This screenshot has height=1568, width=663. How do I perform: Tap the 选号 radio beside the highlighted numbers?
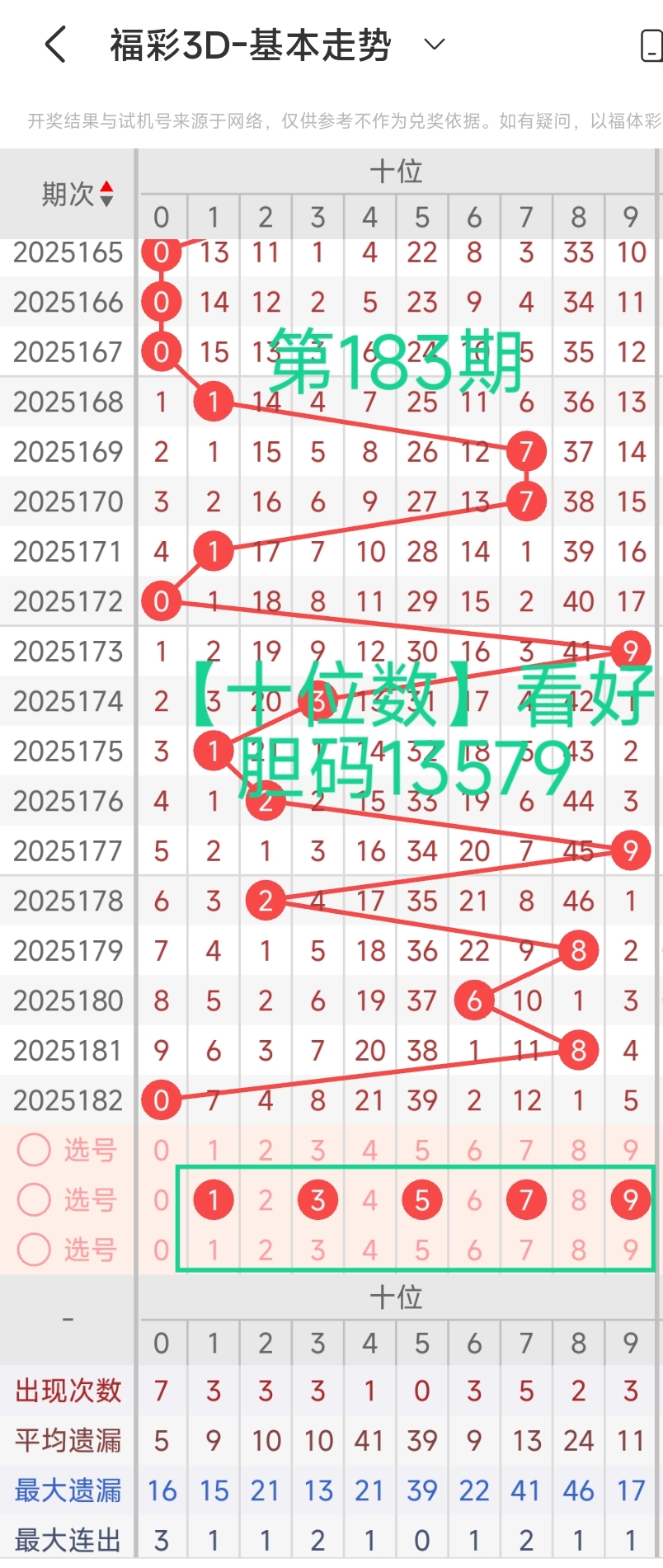[x=35, y=1200]
